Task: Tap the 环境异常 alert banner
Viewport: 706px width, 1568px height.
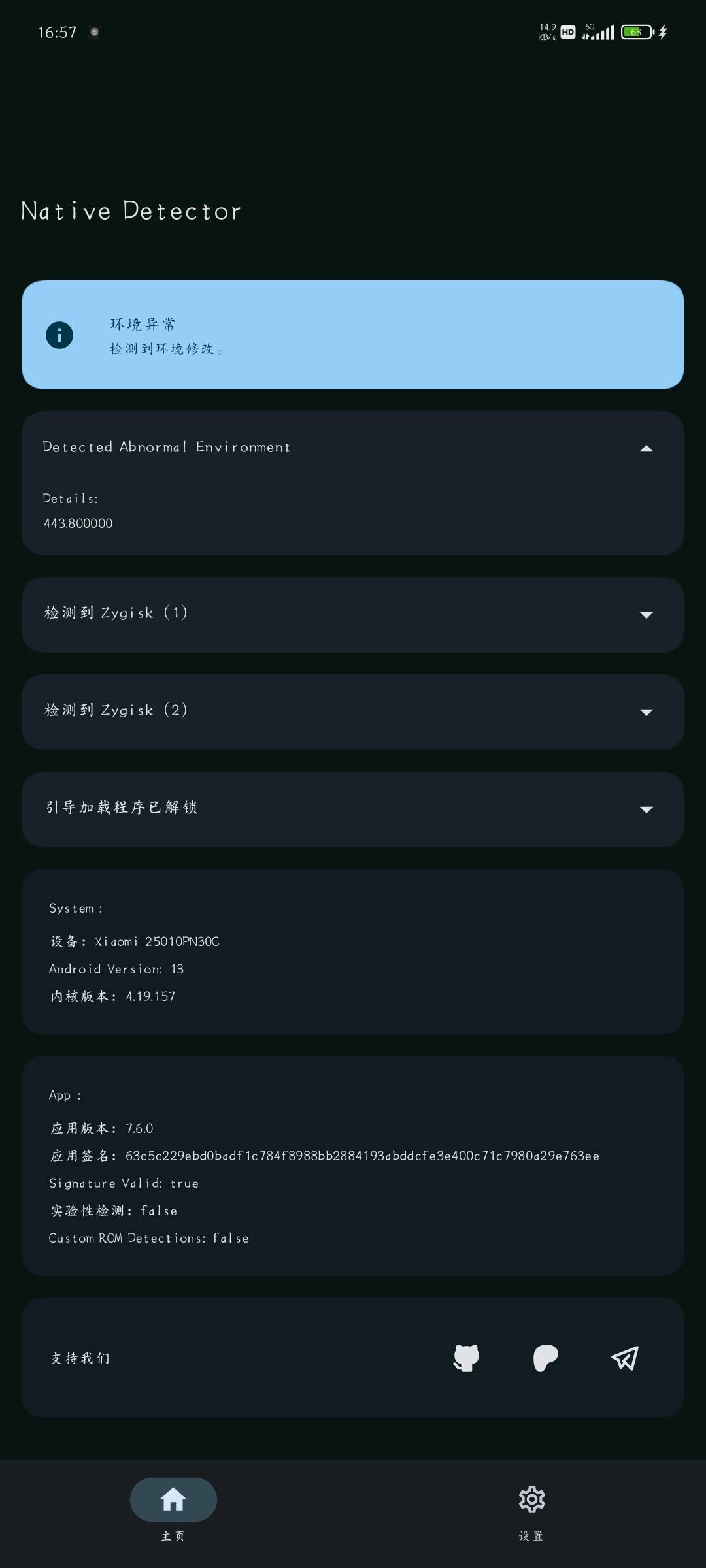Action: click(353, 333)
